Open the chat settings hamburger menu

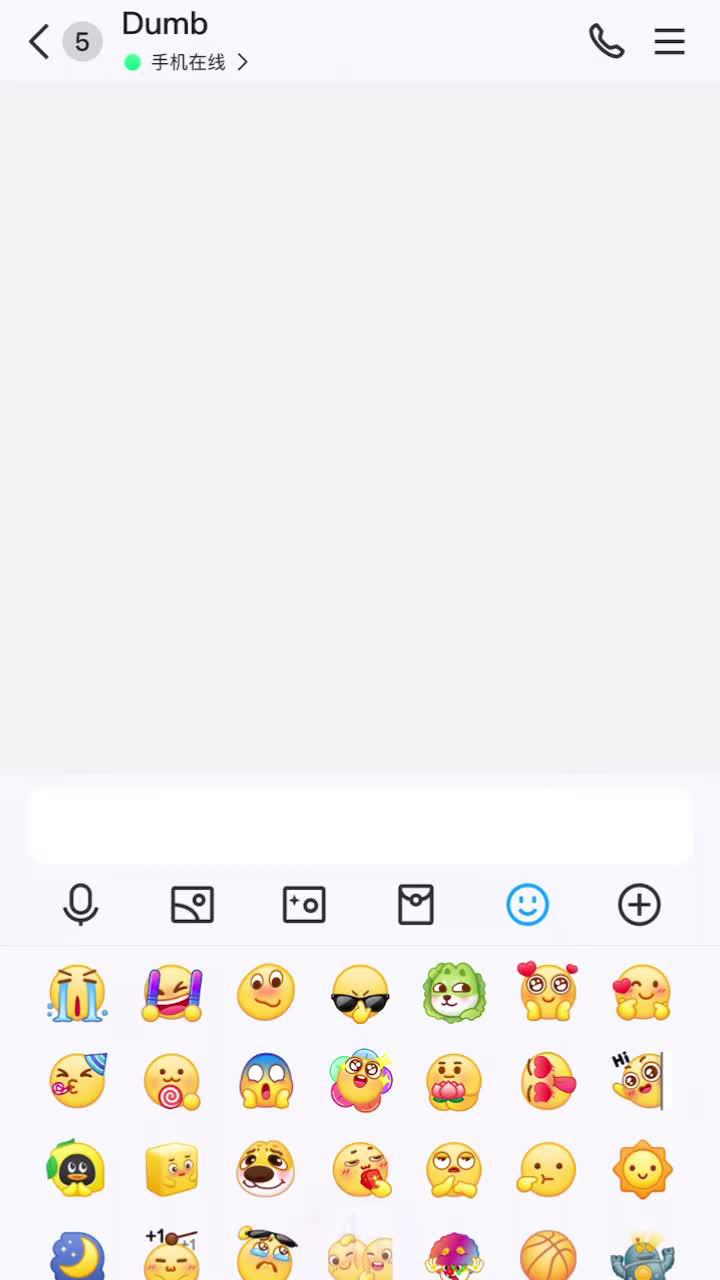click(669, 41)
